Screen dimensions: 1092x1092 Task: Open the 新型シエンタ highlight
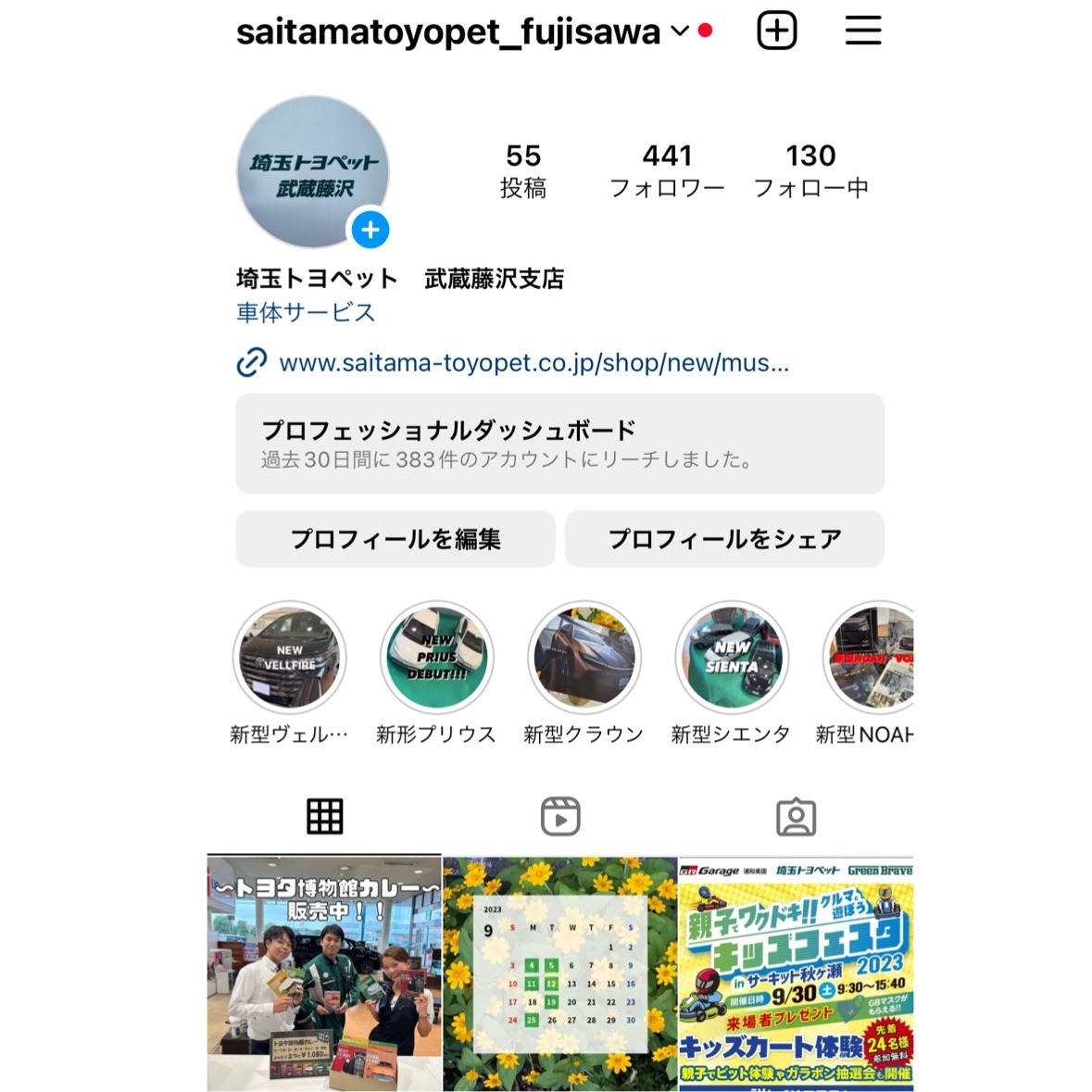731,659
